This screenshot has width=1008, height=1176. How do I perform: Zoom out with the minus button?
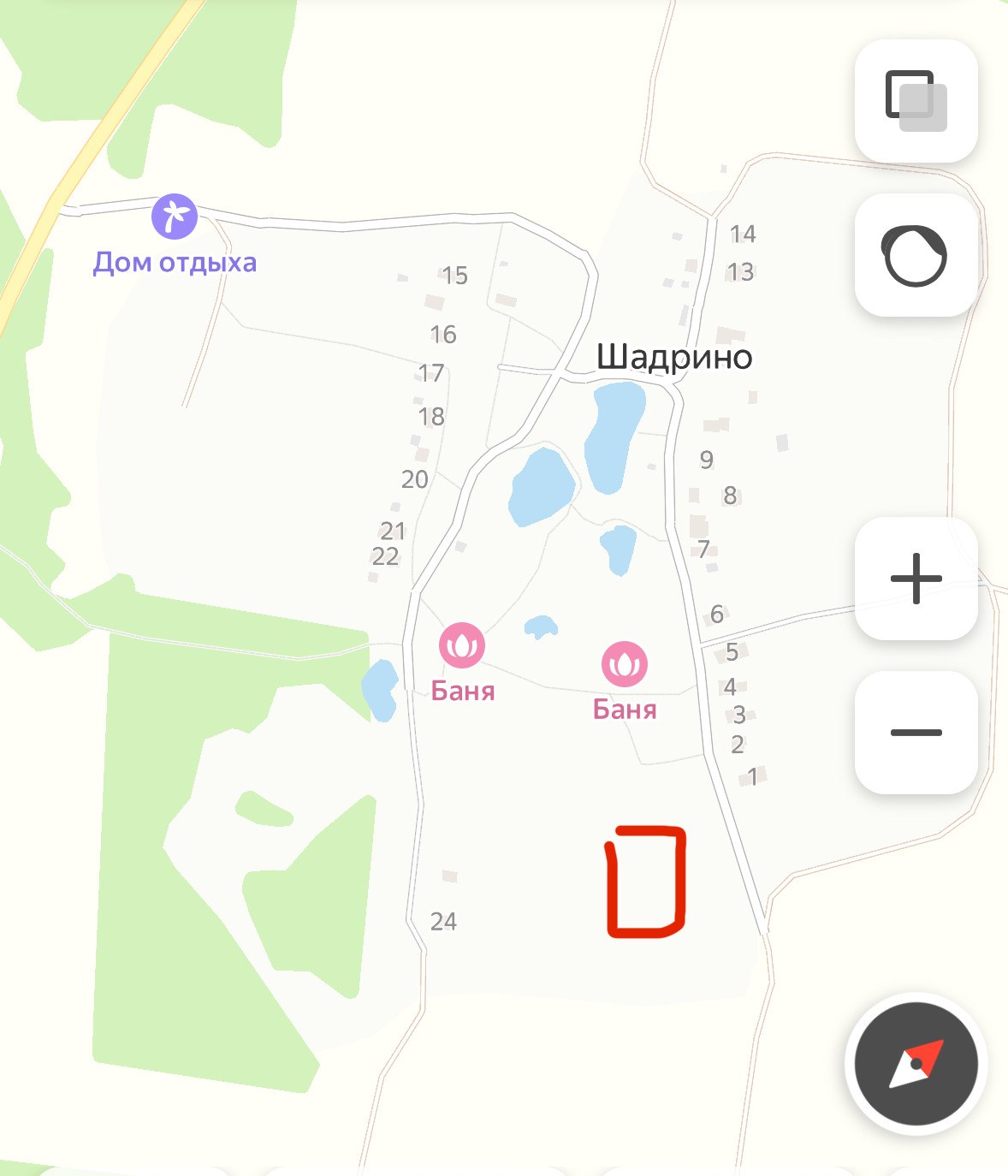(x=916, y=733)
